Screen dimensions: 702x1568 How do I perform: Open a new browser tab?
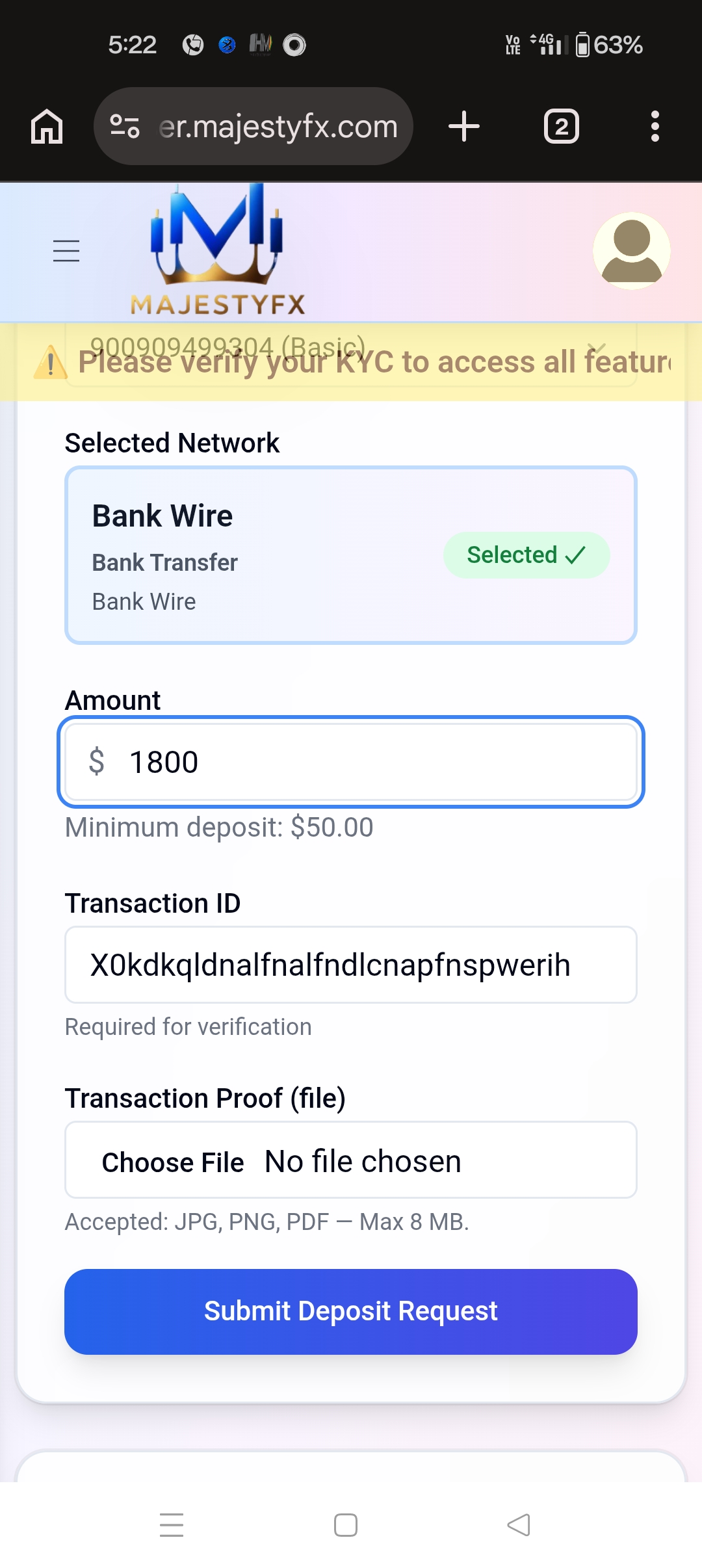pos(464,126)
